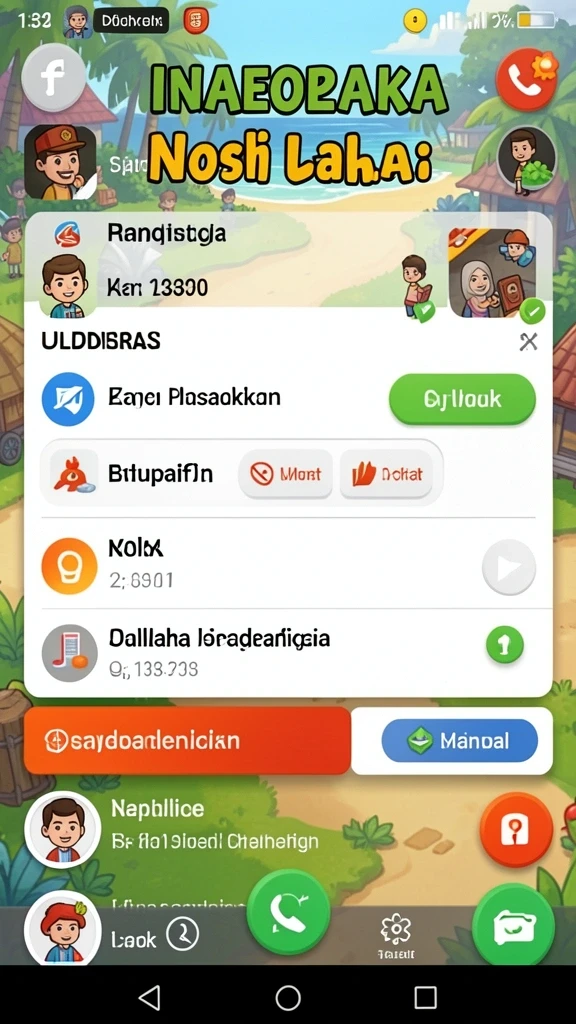Tap the green call button at bottom
This screenshot has height=1024, width=576.
tap(288, 912)
